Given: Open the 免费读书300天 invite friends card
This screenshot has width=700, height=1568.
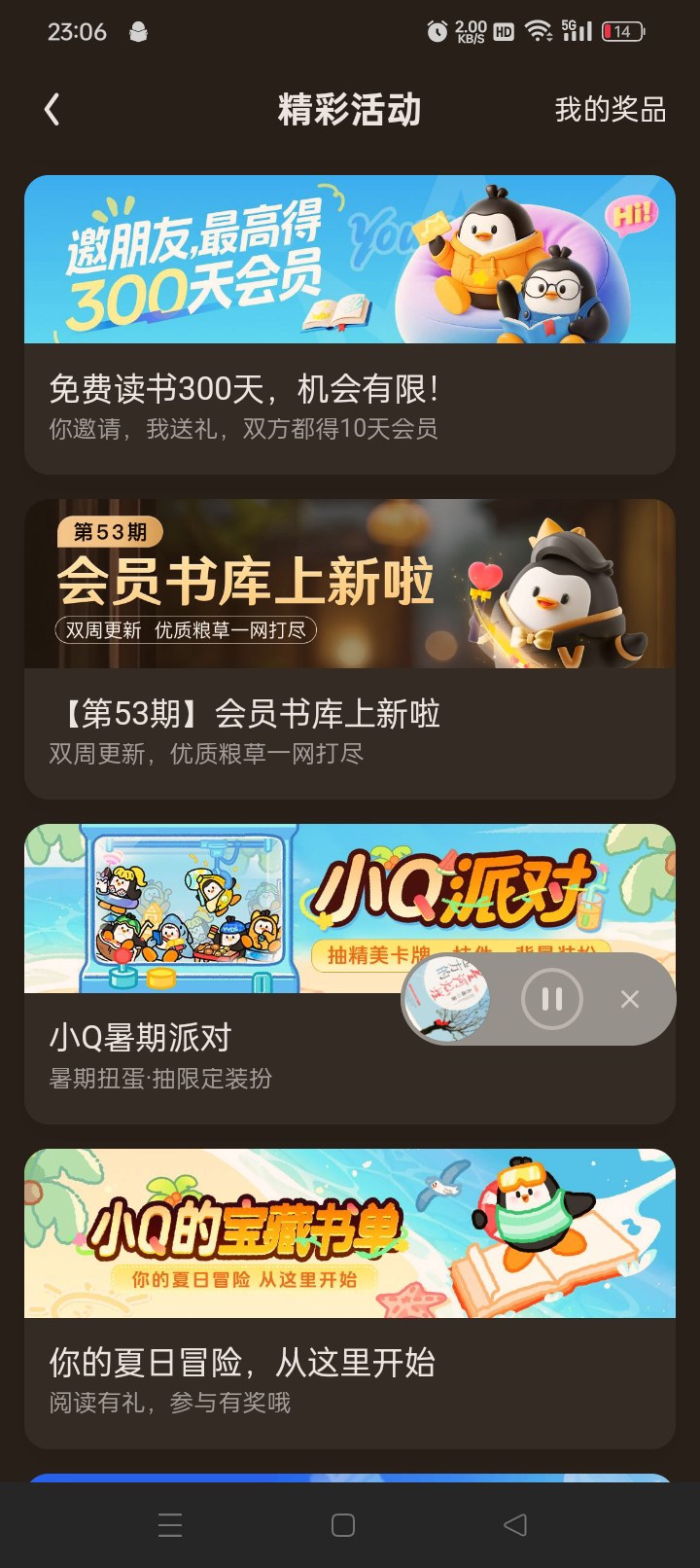Looking at the screenshot, I should [350, 324].
